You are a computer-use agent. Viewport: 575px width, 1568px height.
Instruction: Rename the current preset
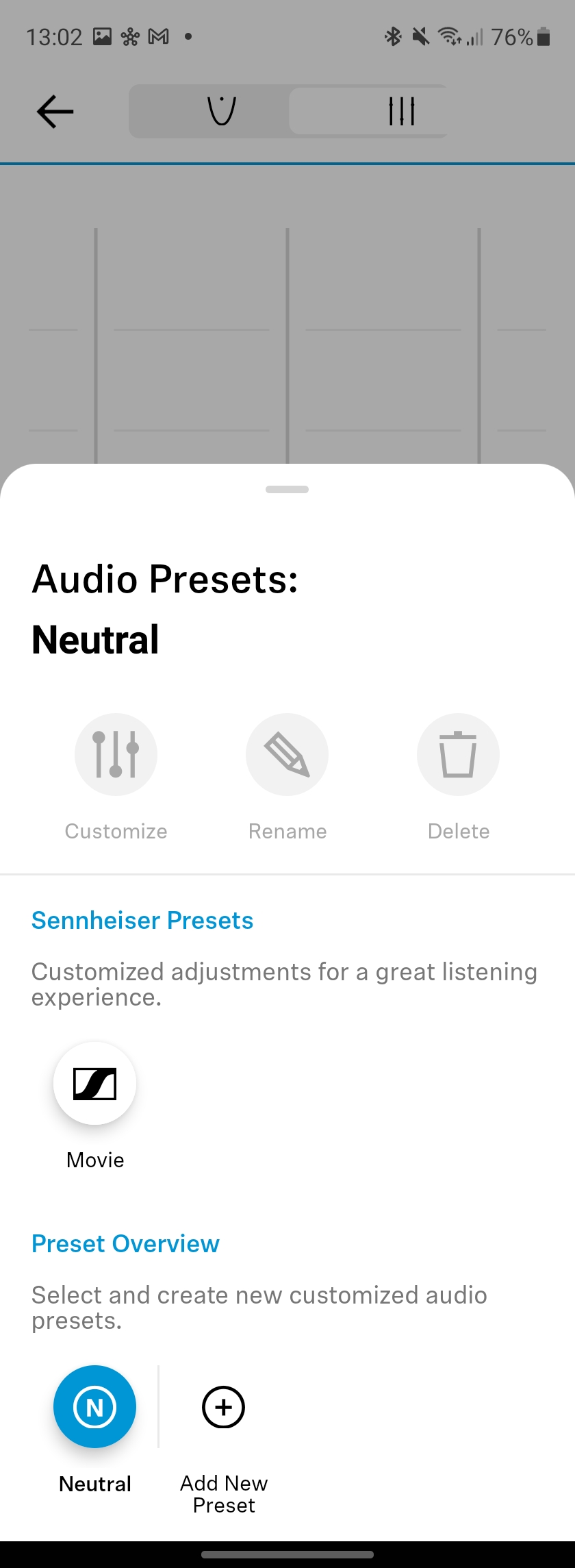287,754
